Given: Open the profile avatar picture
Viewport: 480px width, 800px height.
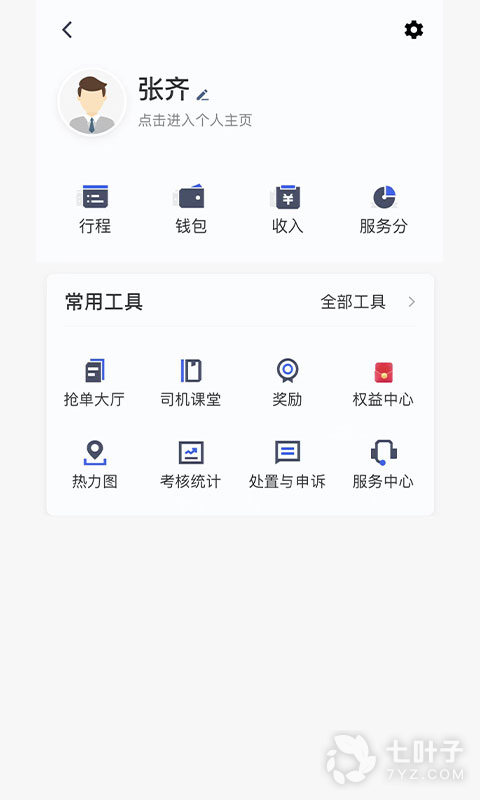Looking at the screenshot, I should point(92,102).
